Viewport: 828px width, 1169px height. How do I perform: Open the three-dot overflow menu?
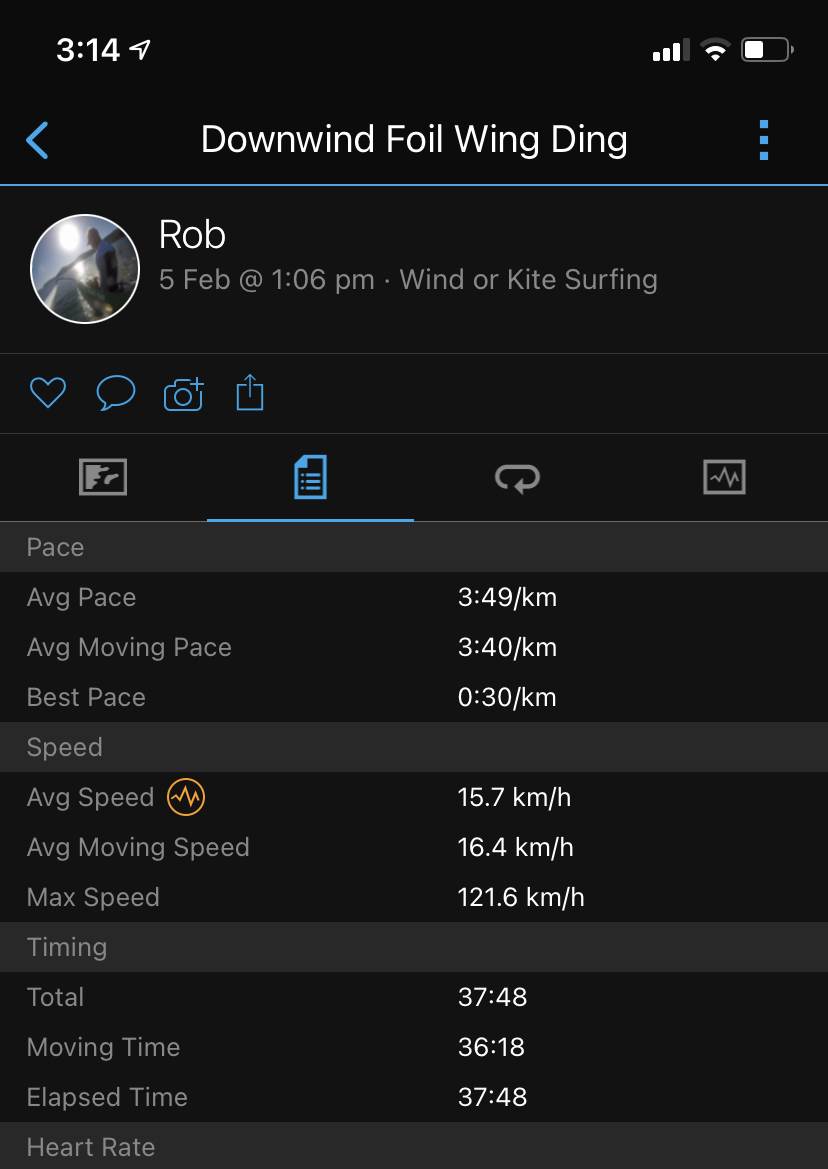[764, 140]
